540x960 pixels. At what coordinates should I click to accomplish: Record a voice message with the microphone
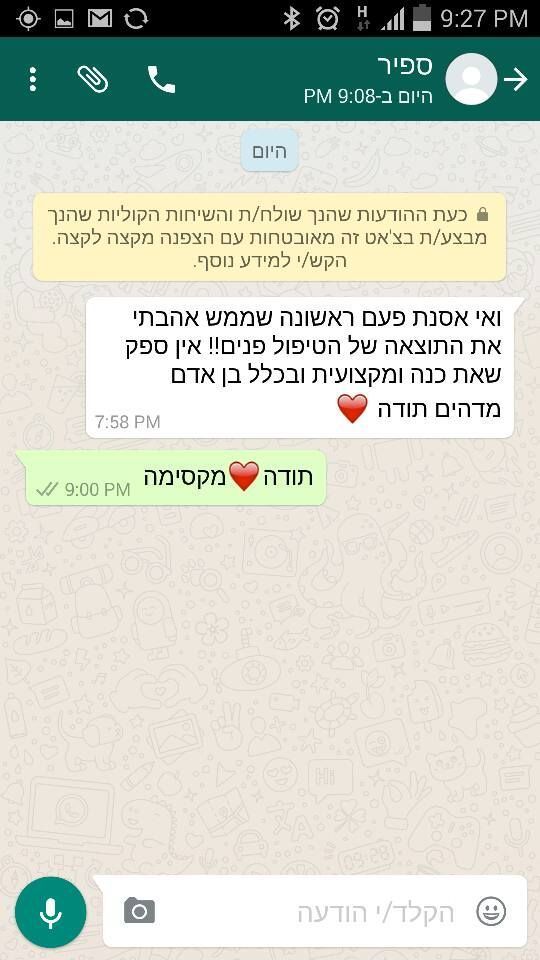pyautogui.click(x=51, y=912)
